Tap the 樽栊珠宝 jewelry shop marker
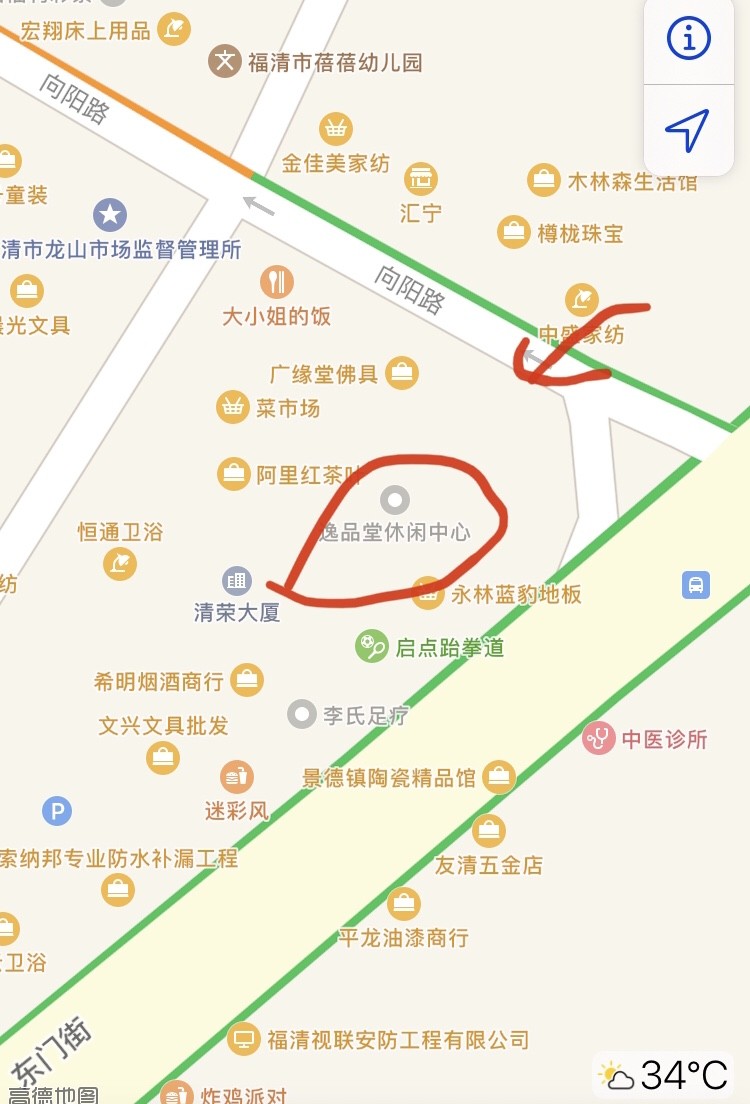The image size is (750, 1104). coord(513,232)
